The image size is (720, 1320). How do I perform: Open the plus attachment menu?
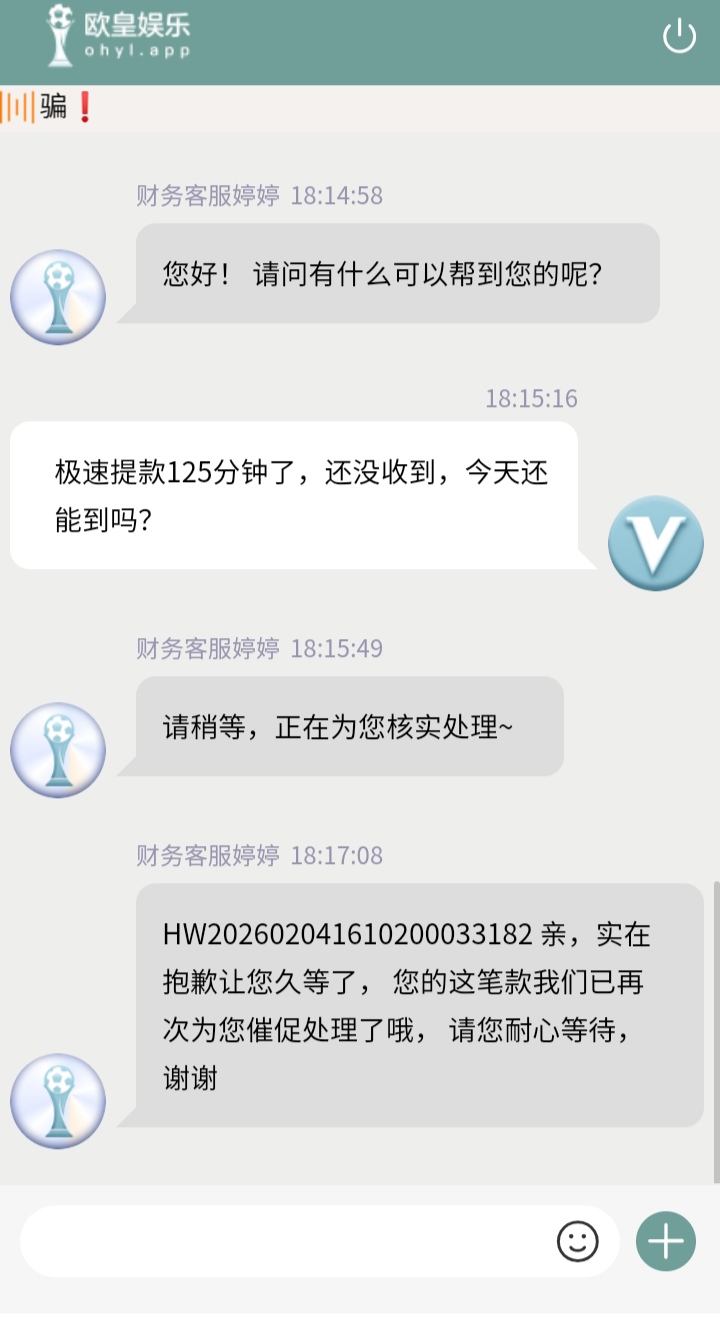click(666, 1241)
